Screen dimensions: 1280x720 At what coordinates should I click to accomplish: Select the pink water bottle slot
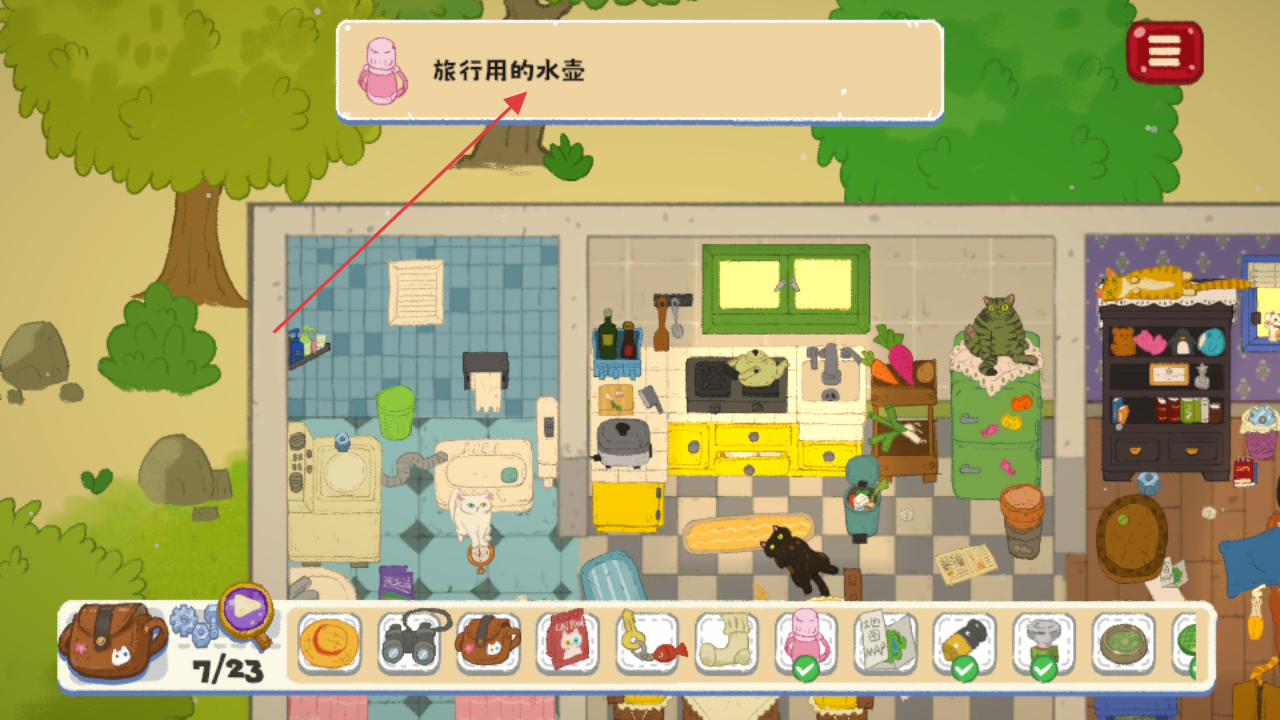pos(806,644)
